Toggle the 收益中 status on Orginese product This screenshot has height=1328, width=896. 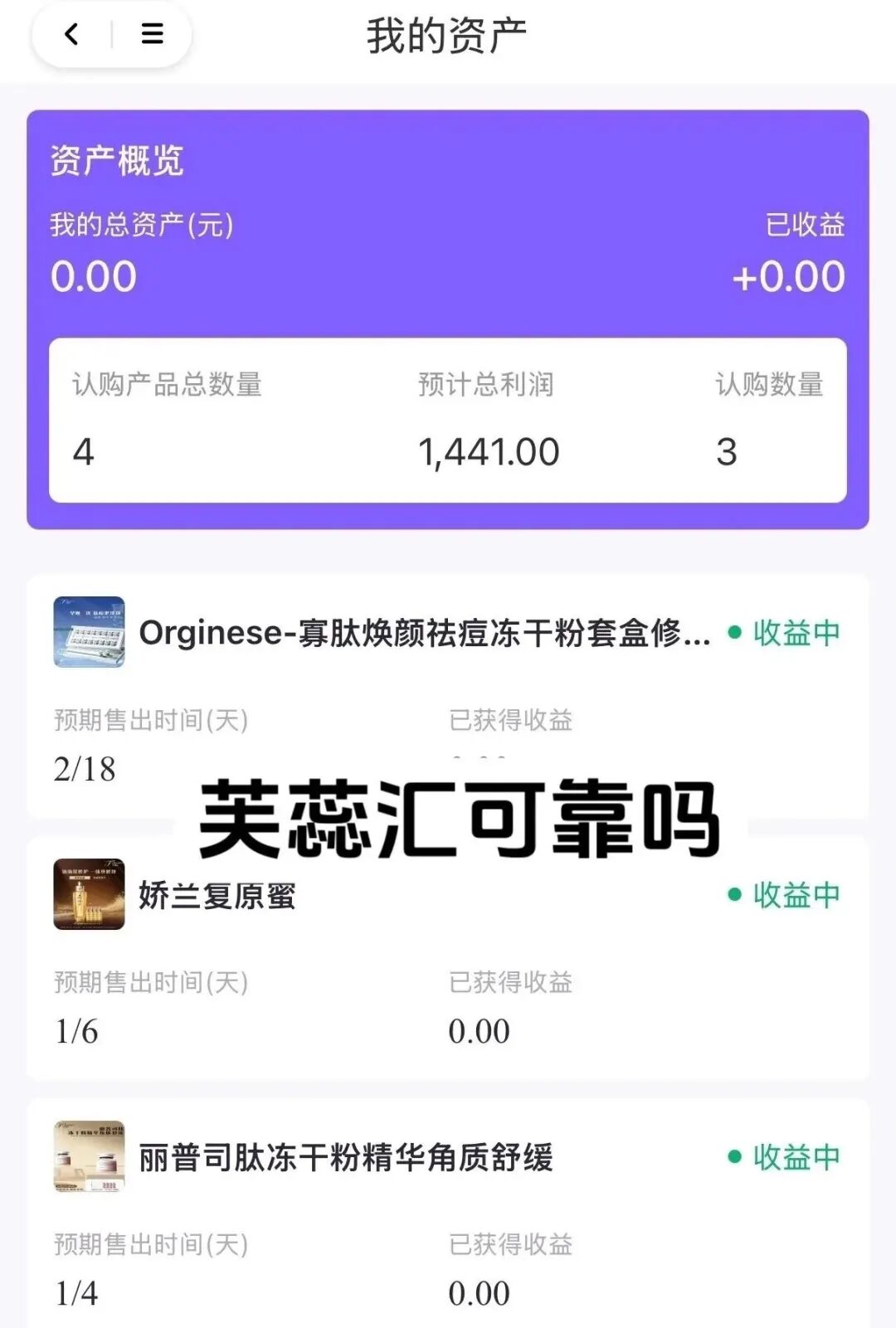(x=793, y=631)
